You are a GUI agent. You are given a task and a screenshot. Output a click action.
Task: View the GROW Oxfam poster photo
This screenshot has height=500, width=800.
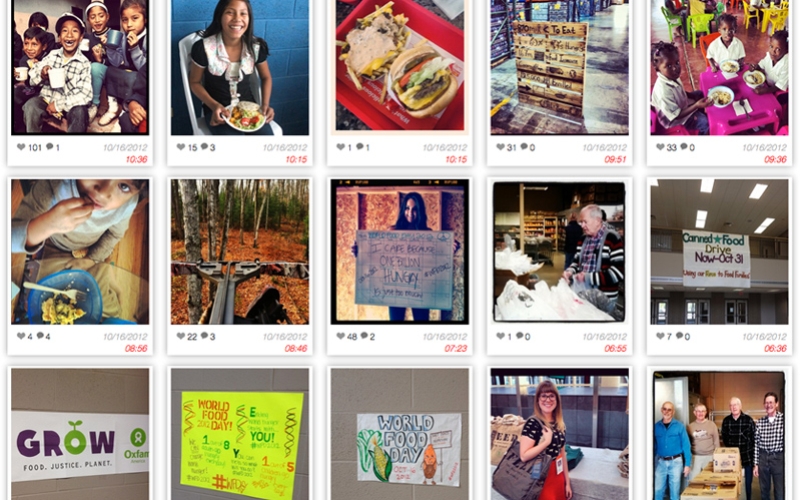[x=80, y=437]
